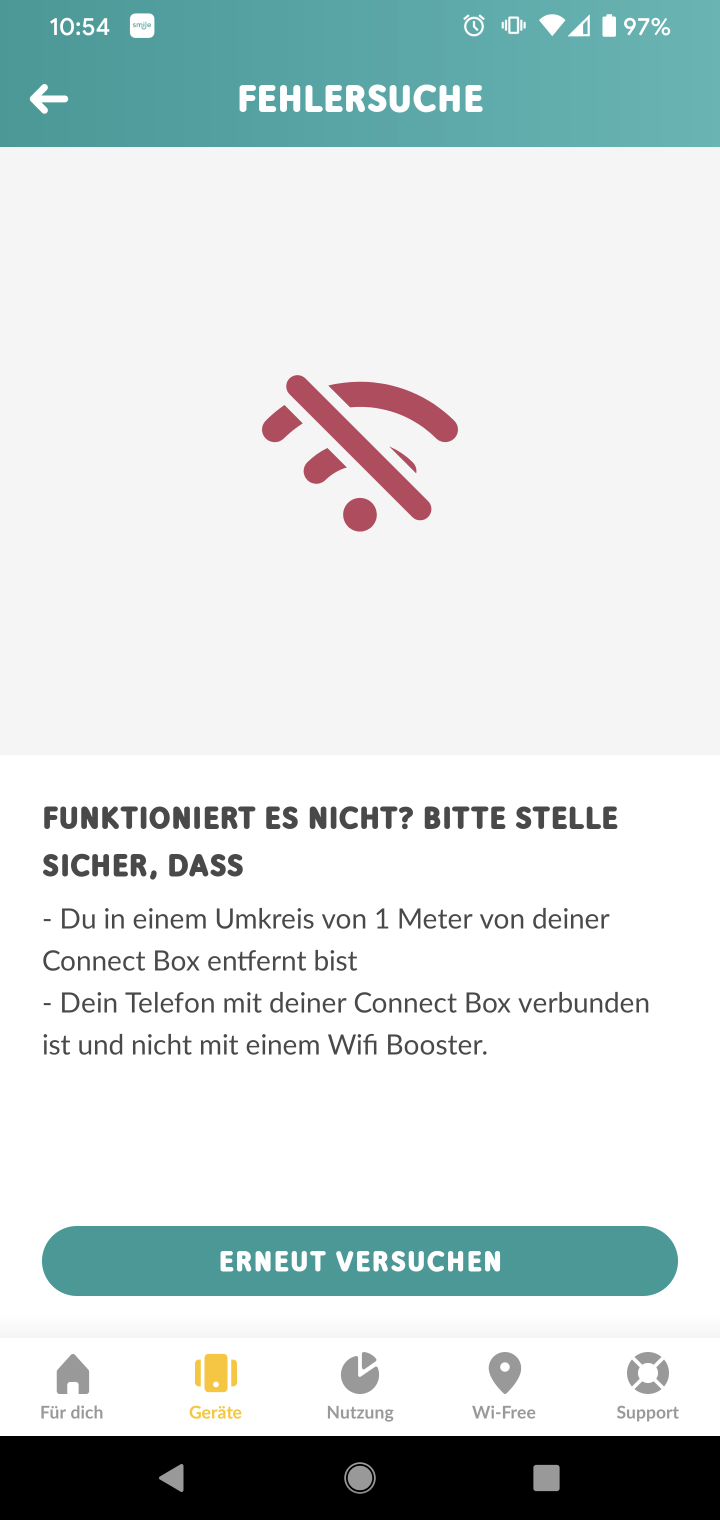720x1520 pixels.
Task: Tap the Erneut versuchen button
Action: click(x=360, y=1261)
